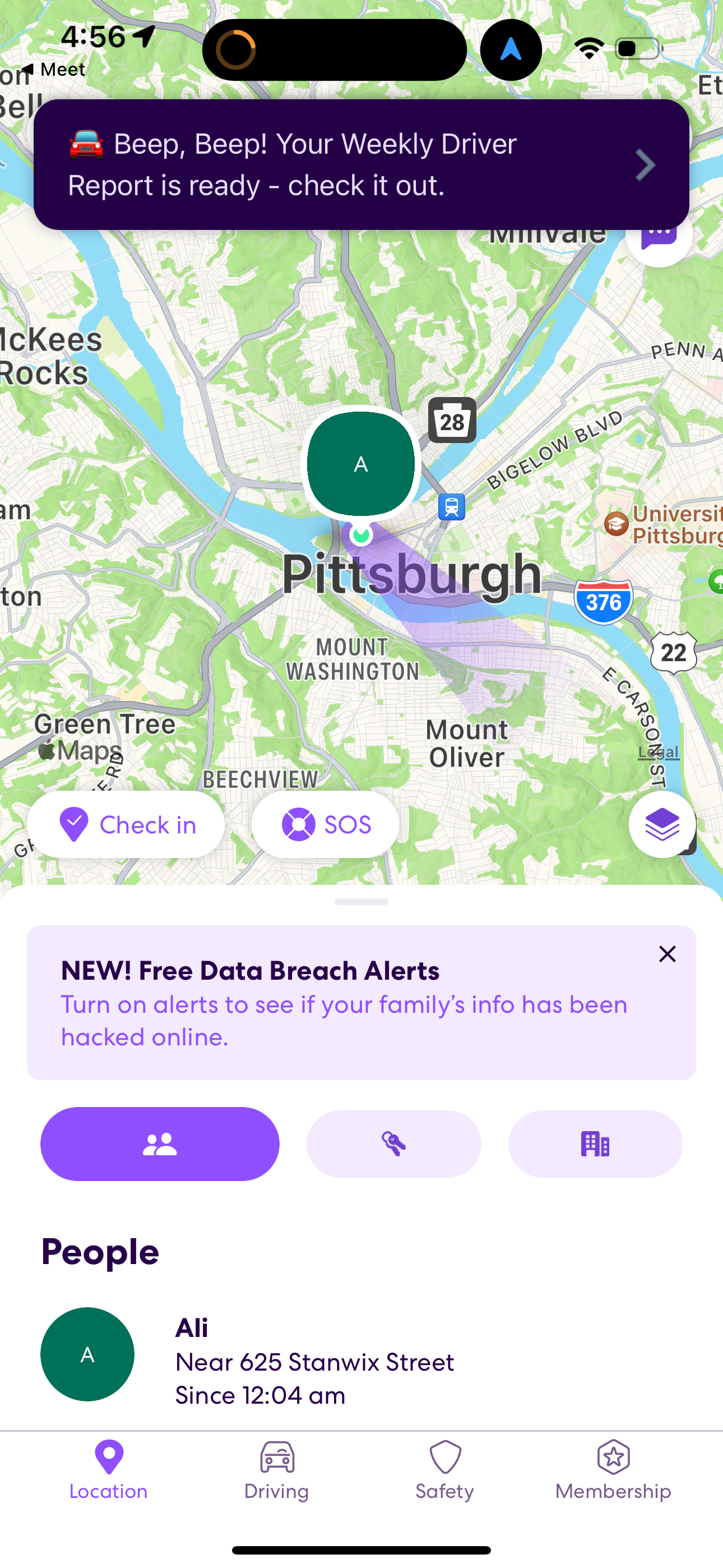Open the map layers selector icon

click(x=662, y=825)
